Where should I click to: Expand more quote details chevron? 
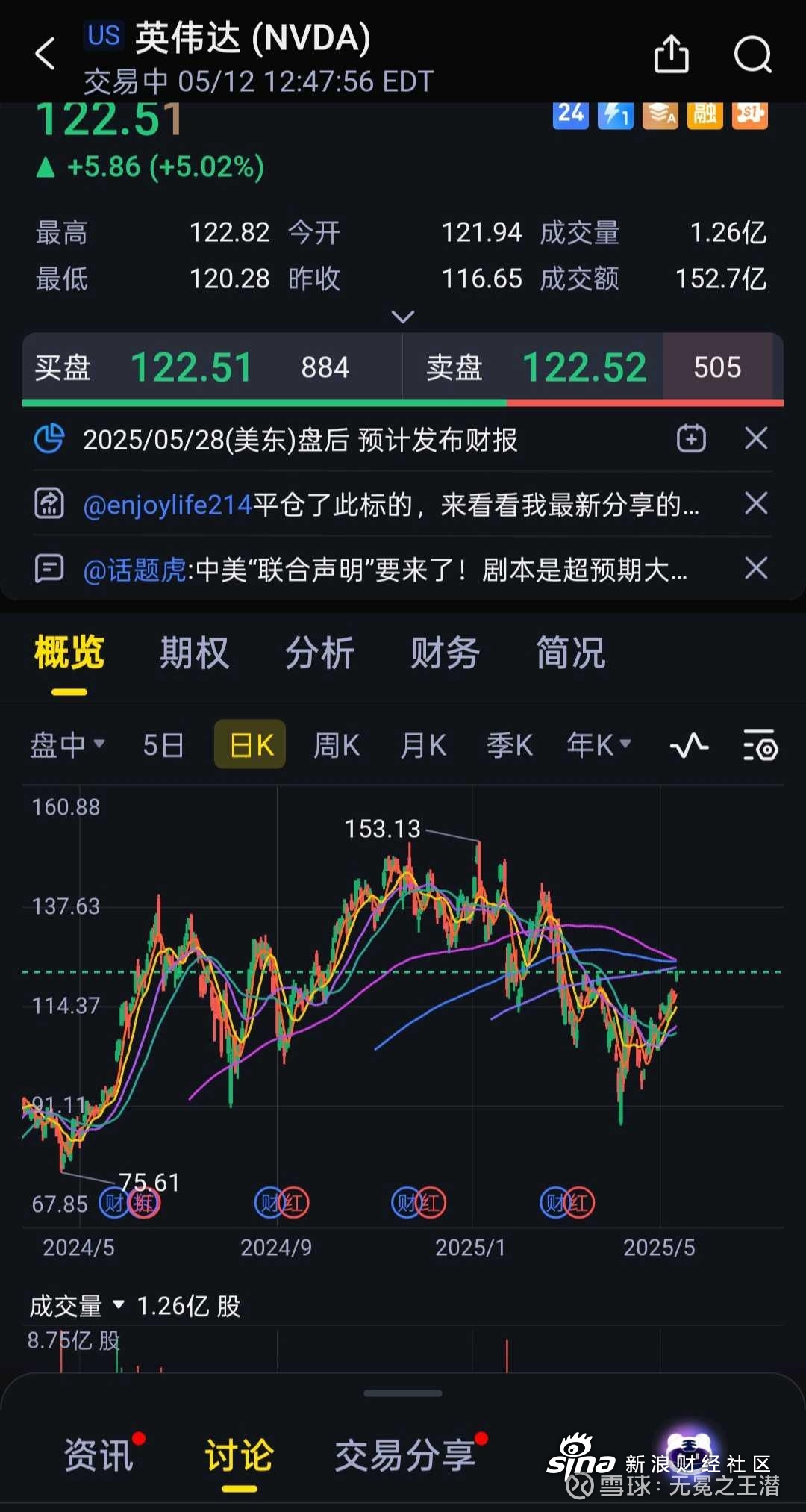pos(403,317)
